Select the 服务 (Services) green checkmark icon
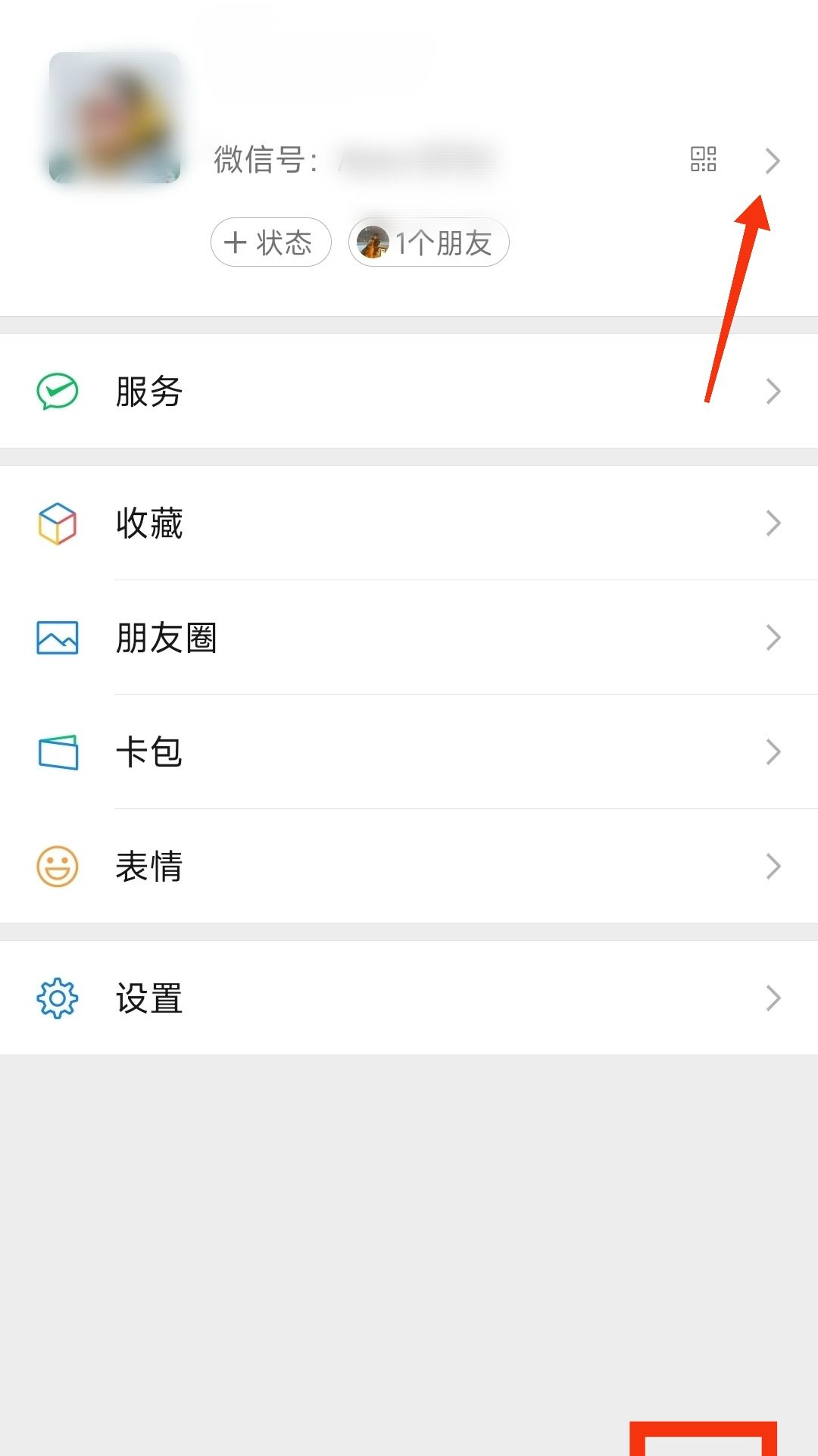818x1456 pixels. 56,391
